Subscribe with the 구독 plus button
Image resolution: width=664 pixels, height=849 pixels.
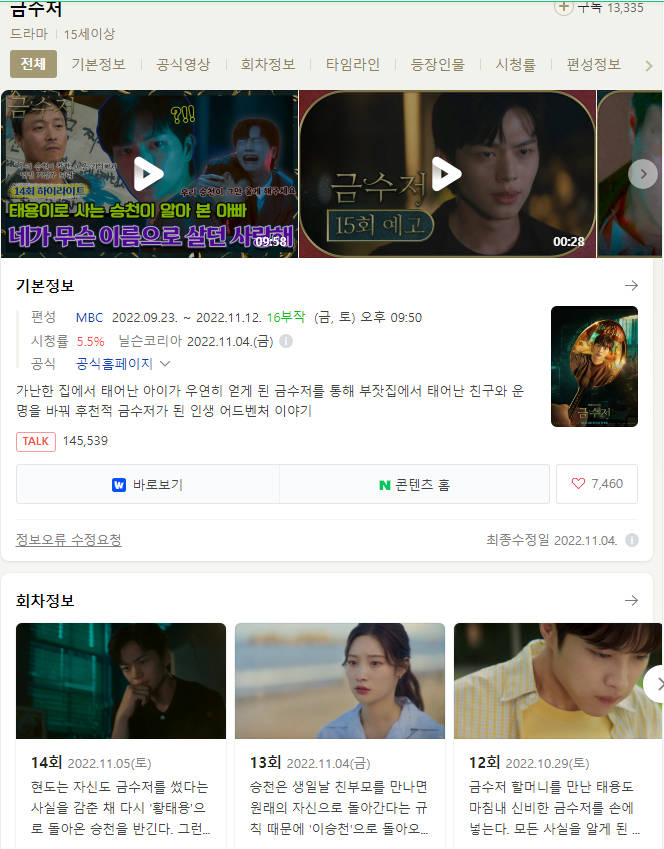[564, 7]
